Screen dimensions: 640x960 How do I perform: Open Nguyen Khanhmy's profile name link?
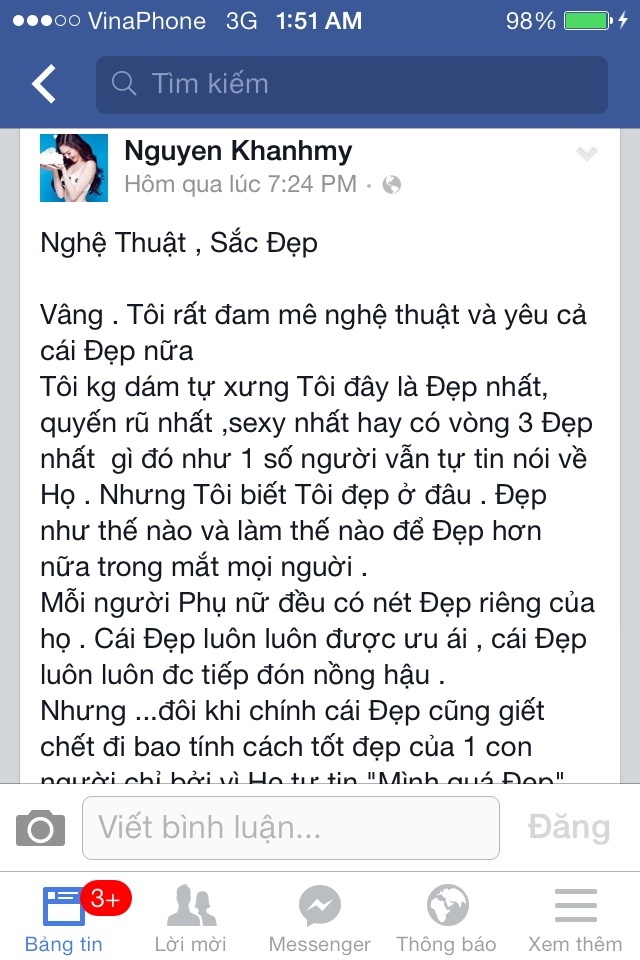coord(238,152)
